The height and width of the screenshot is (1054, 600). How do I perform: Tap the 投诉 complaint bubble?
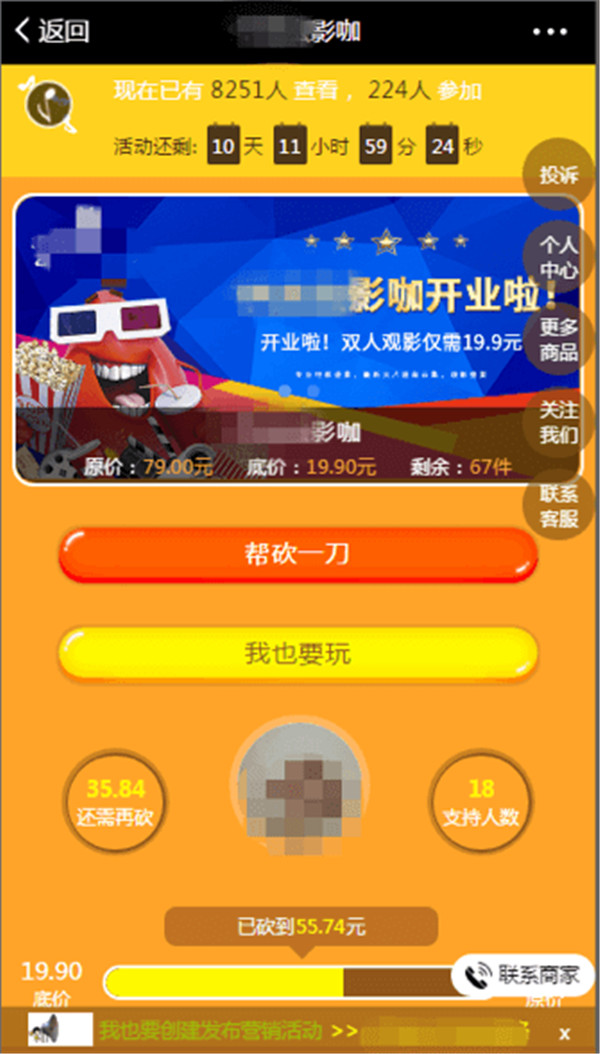click(559, 175)
